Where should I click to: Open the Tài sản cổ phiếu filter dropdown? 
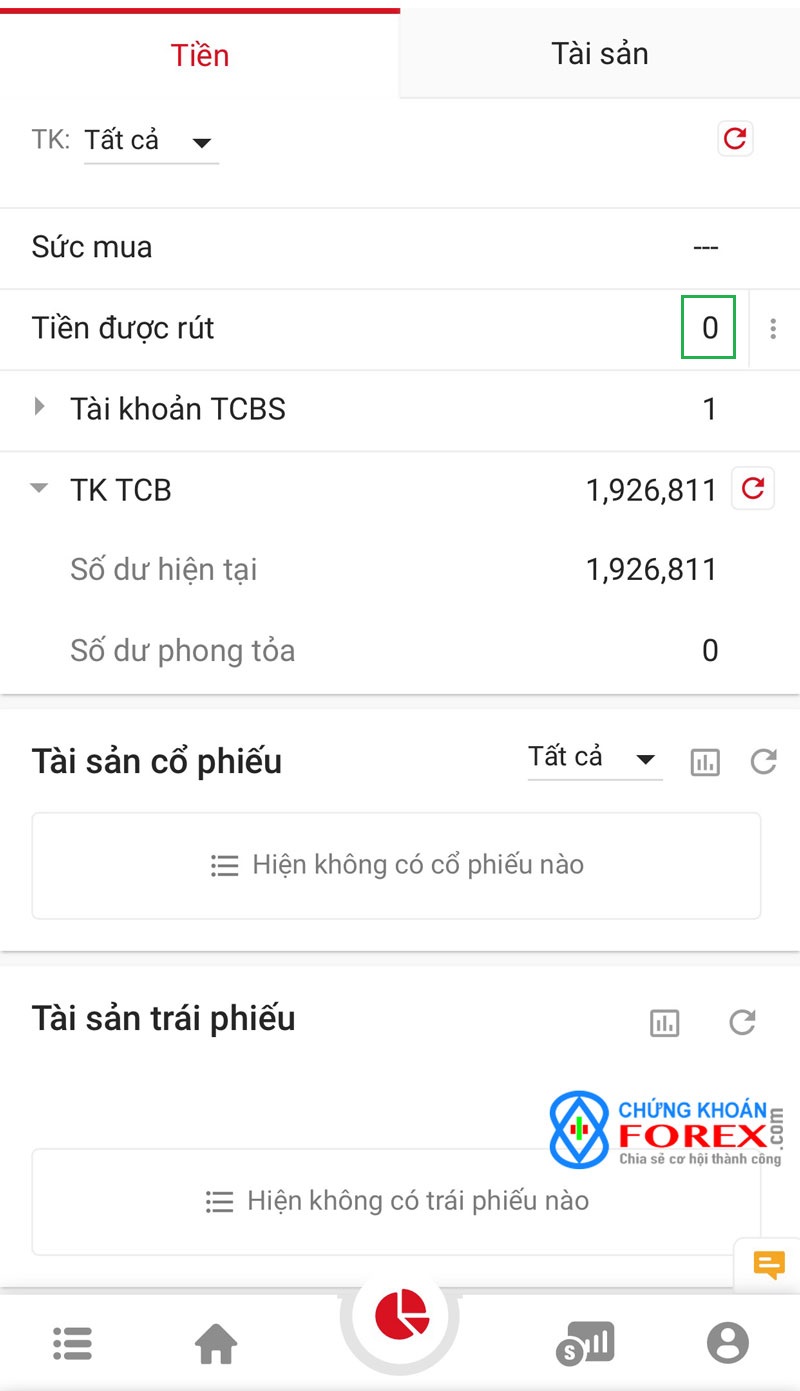[x=595, y=759]
